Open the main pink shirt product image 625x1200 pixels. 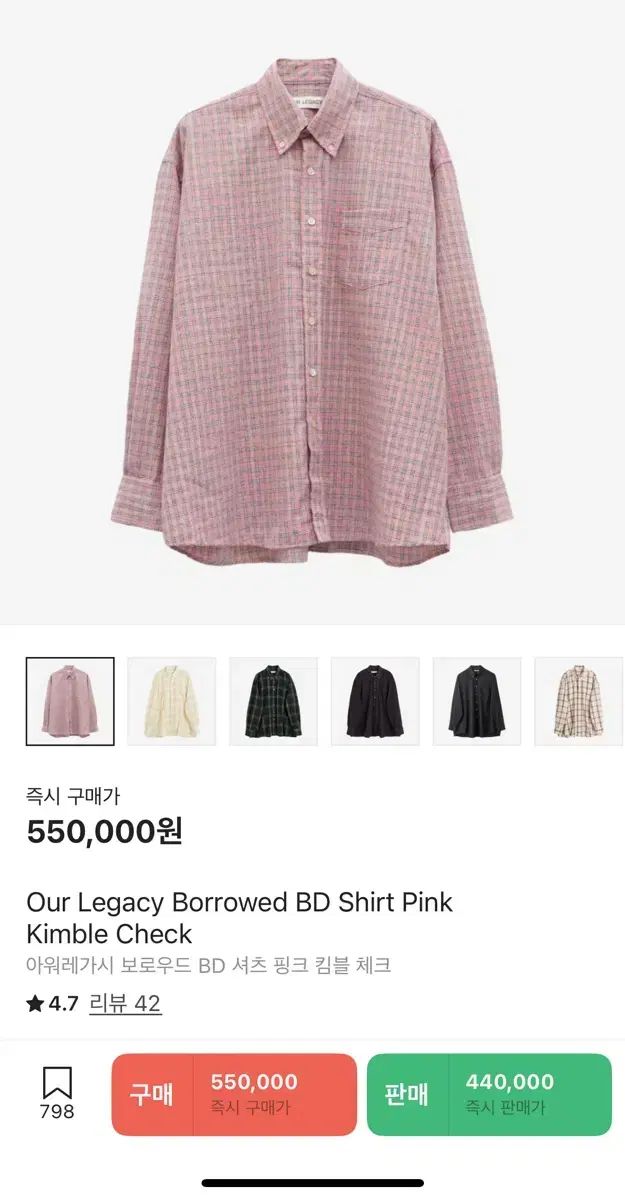(312, 310)
